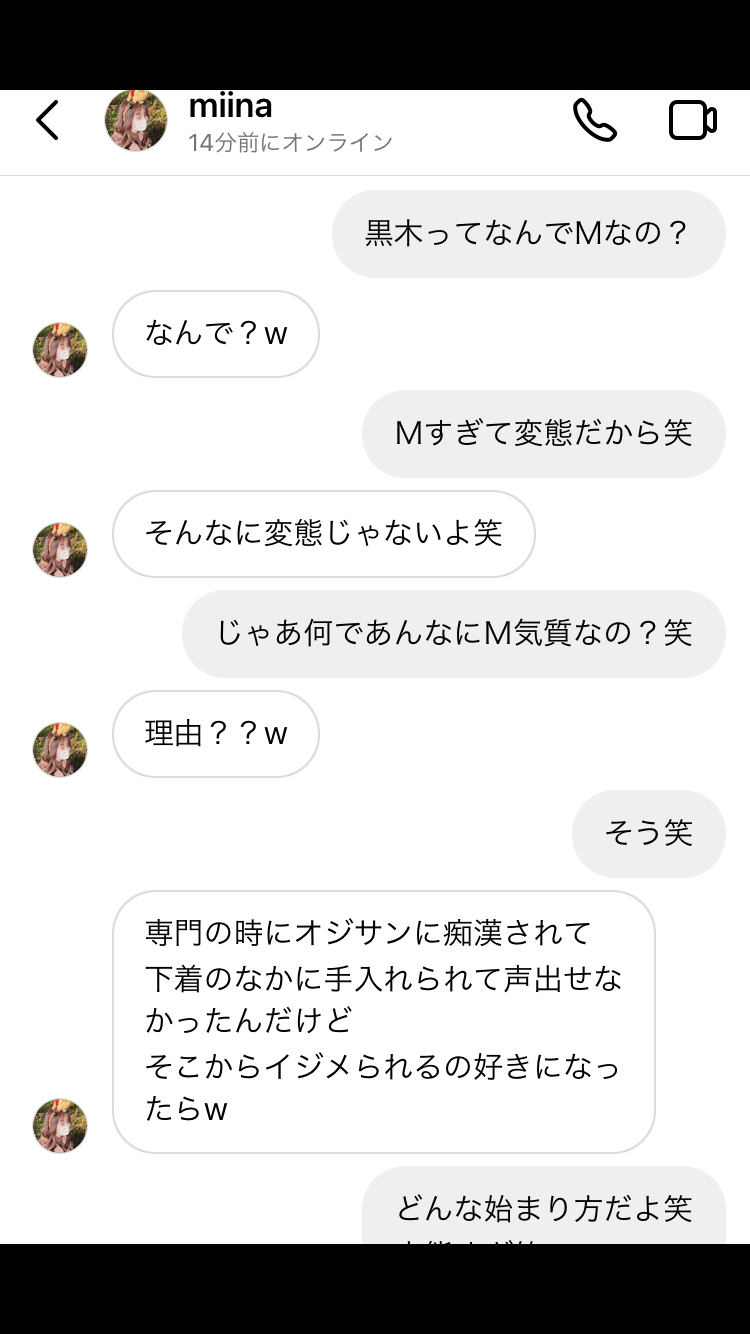Select the 黒木ってなんでＭなの？ message bubble
Screen dimensions: 750x1334
[528, 233]
